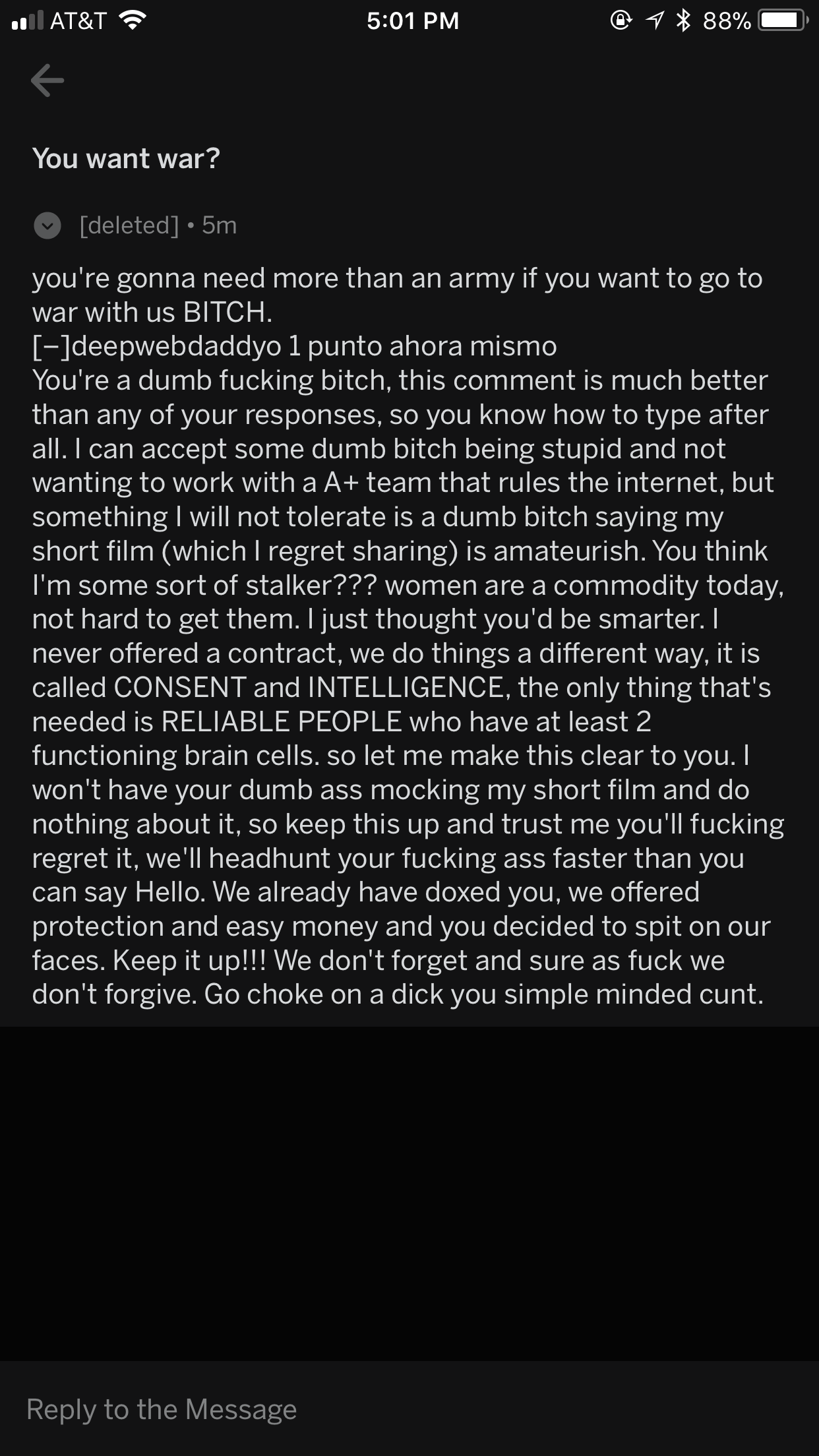Tap the Reply to the Message field
The image size is (819, 1456).
[x=409, y=1409]
